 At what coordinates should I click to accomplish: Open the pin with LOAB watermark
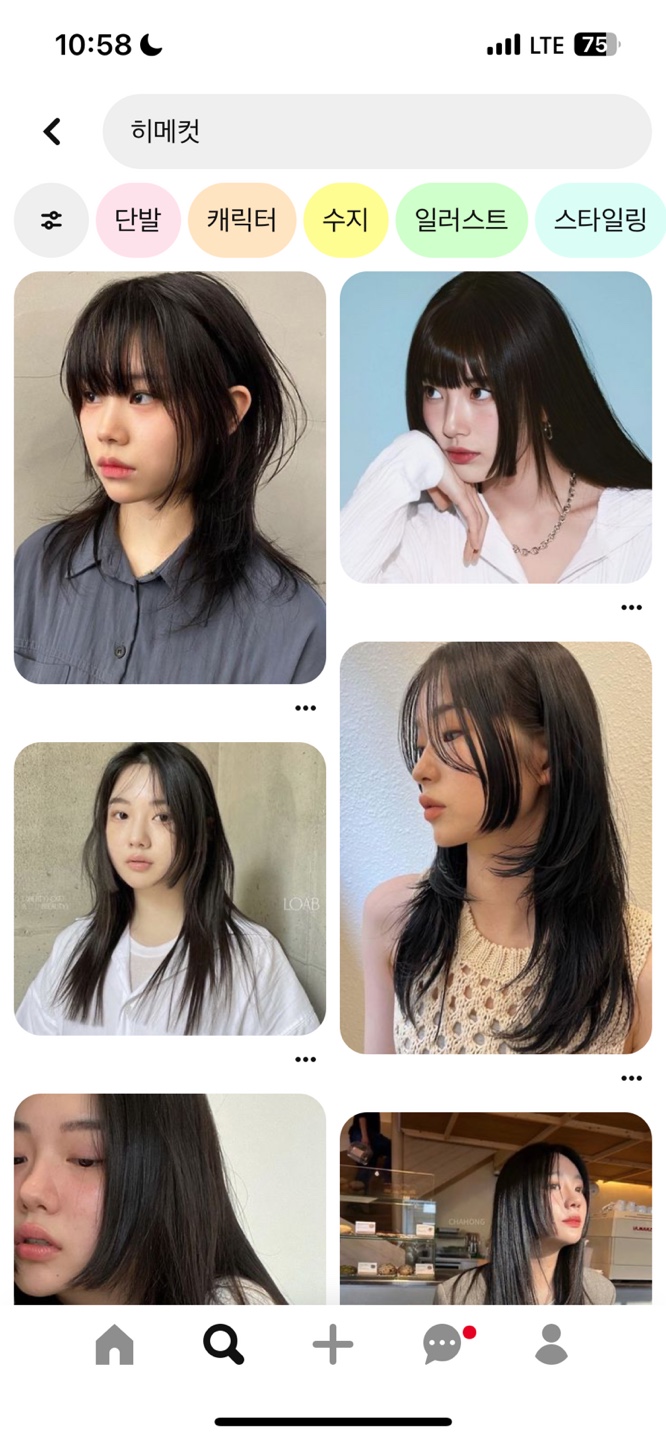point(170,888)
